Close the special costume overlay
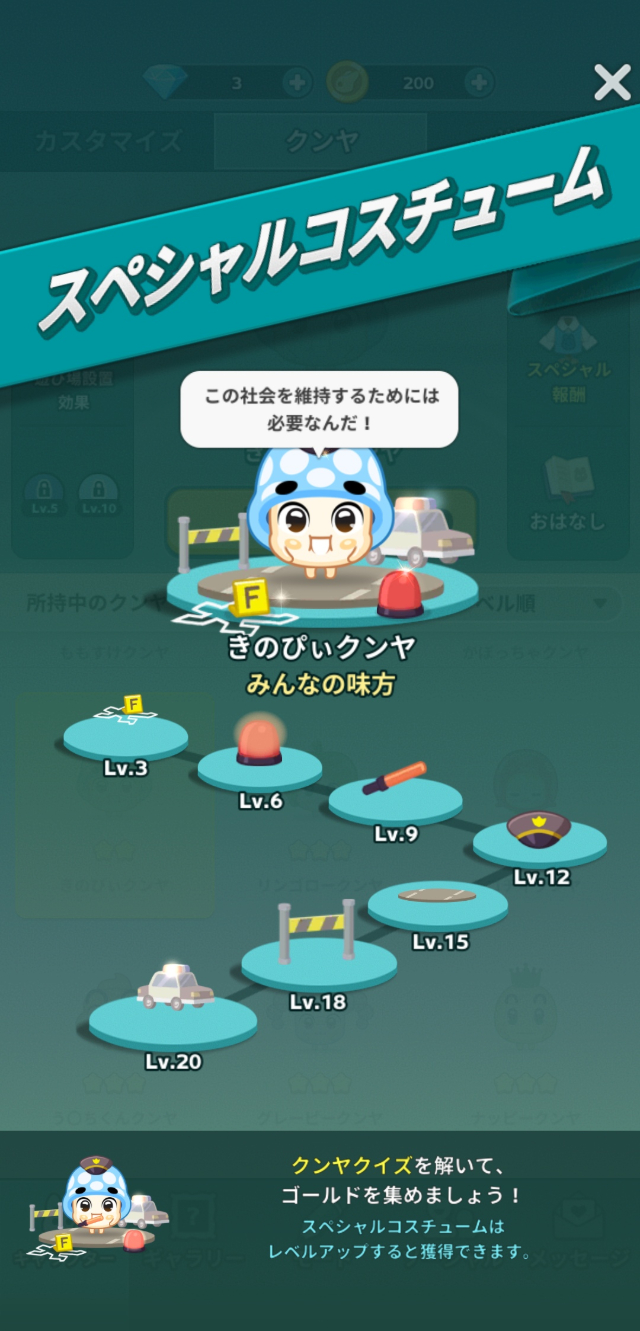The image size is (640, 1331). click(612, 83)
